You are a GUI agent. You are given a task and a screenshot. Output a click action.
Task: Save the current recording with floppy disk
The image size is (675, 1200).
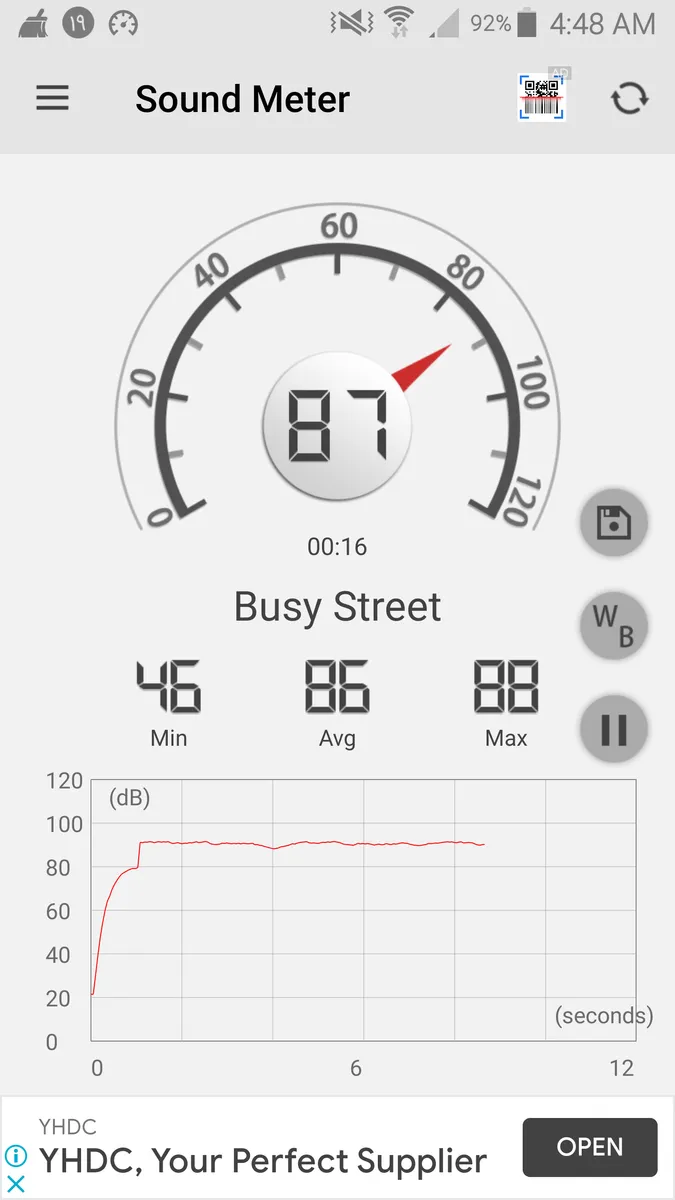point(614,523)
